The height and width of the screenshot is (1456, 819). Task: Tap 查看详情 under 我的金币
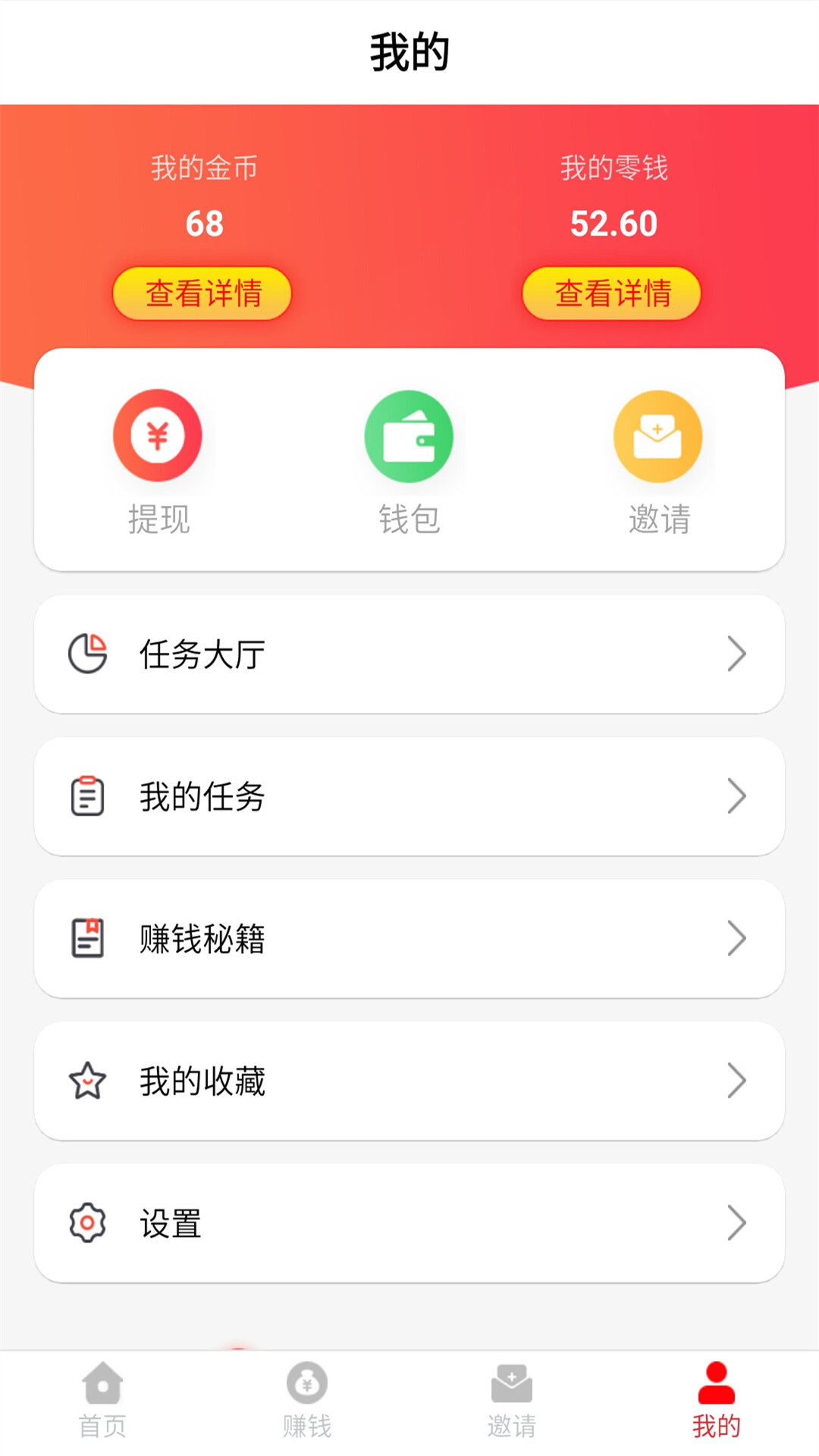click(201, 292)
